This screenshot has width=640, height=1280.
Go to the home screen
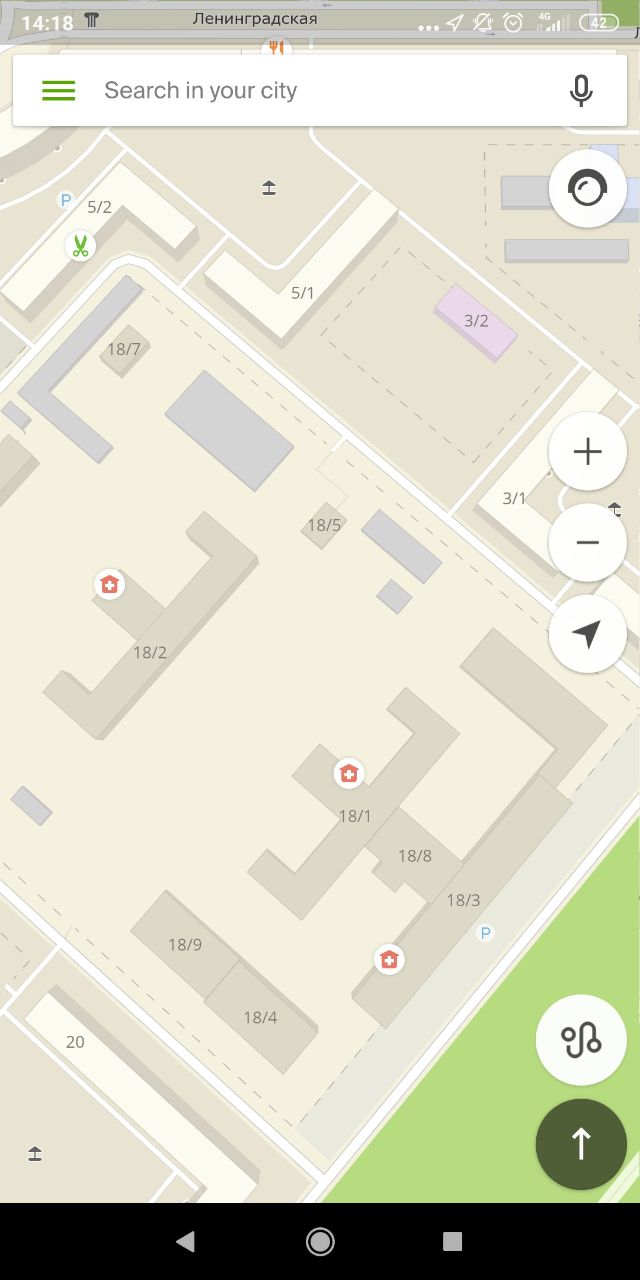(320, 1242)
